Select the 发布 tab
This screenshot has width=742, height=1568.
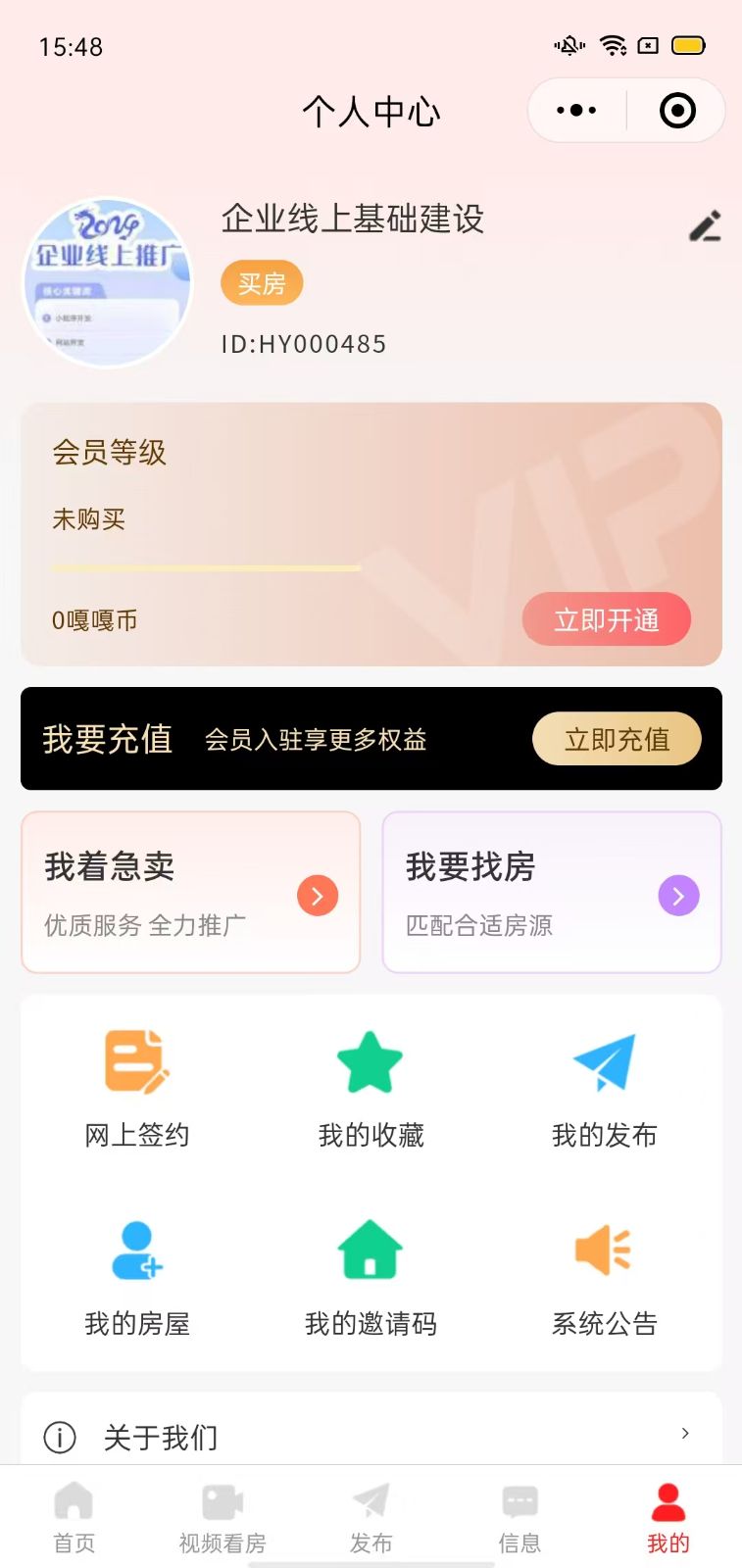pyautogui.click(x=371, y=1518)
